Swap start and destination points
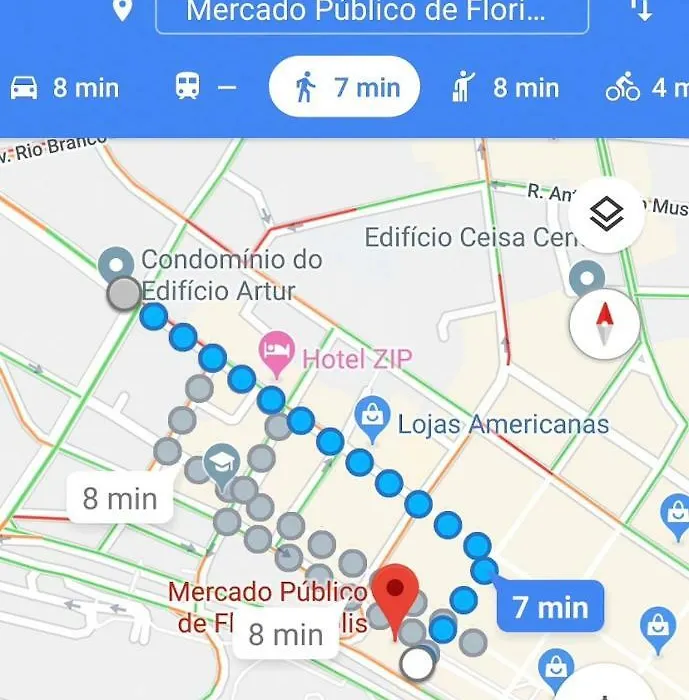689x700 pixels. click(x=641, y=10)
